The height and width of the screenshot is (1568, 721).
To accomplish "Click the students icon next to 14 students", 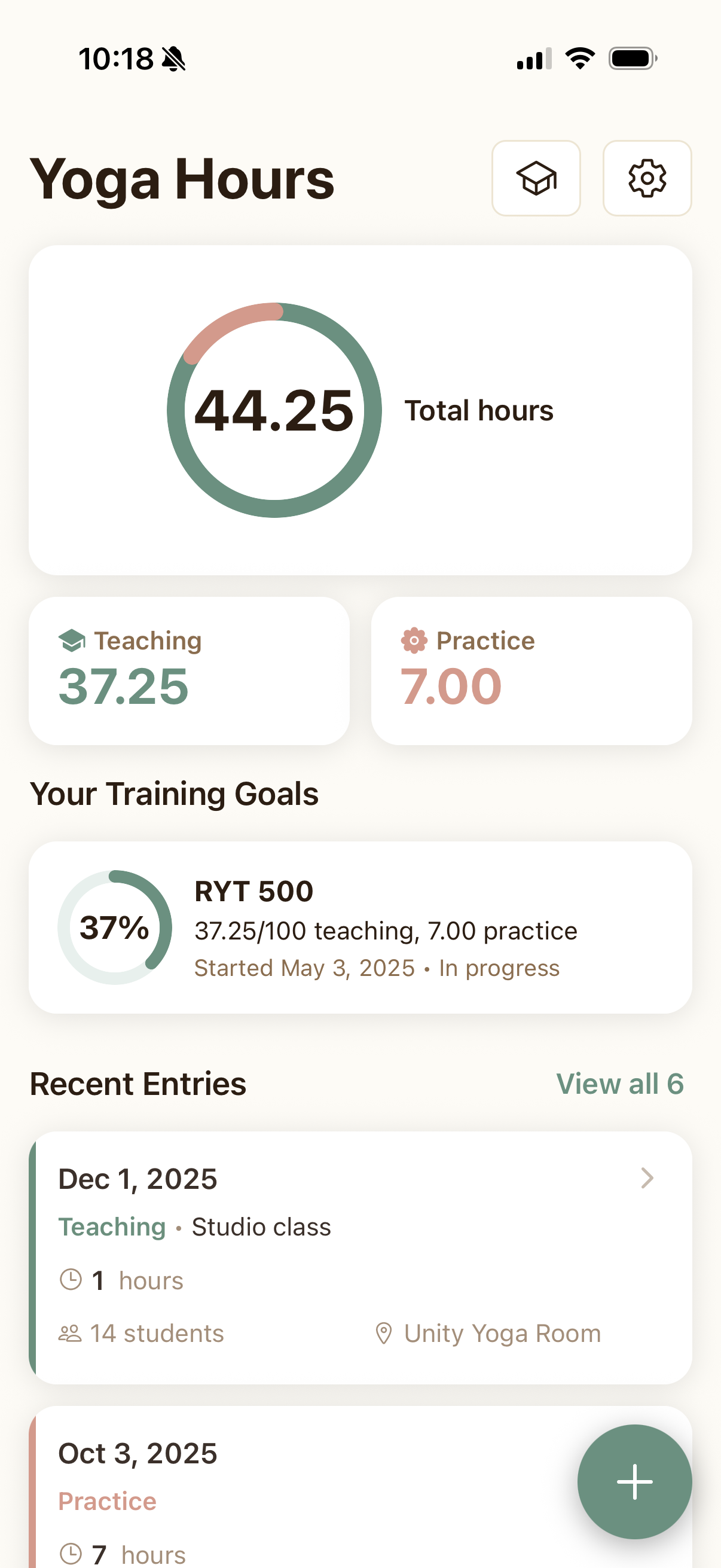I will pyautogui.click(x=71, y=1333).
